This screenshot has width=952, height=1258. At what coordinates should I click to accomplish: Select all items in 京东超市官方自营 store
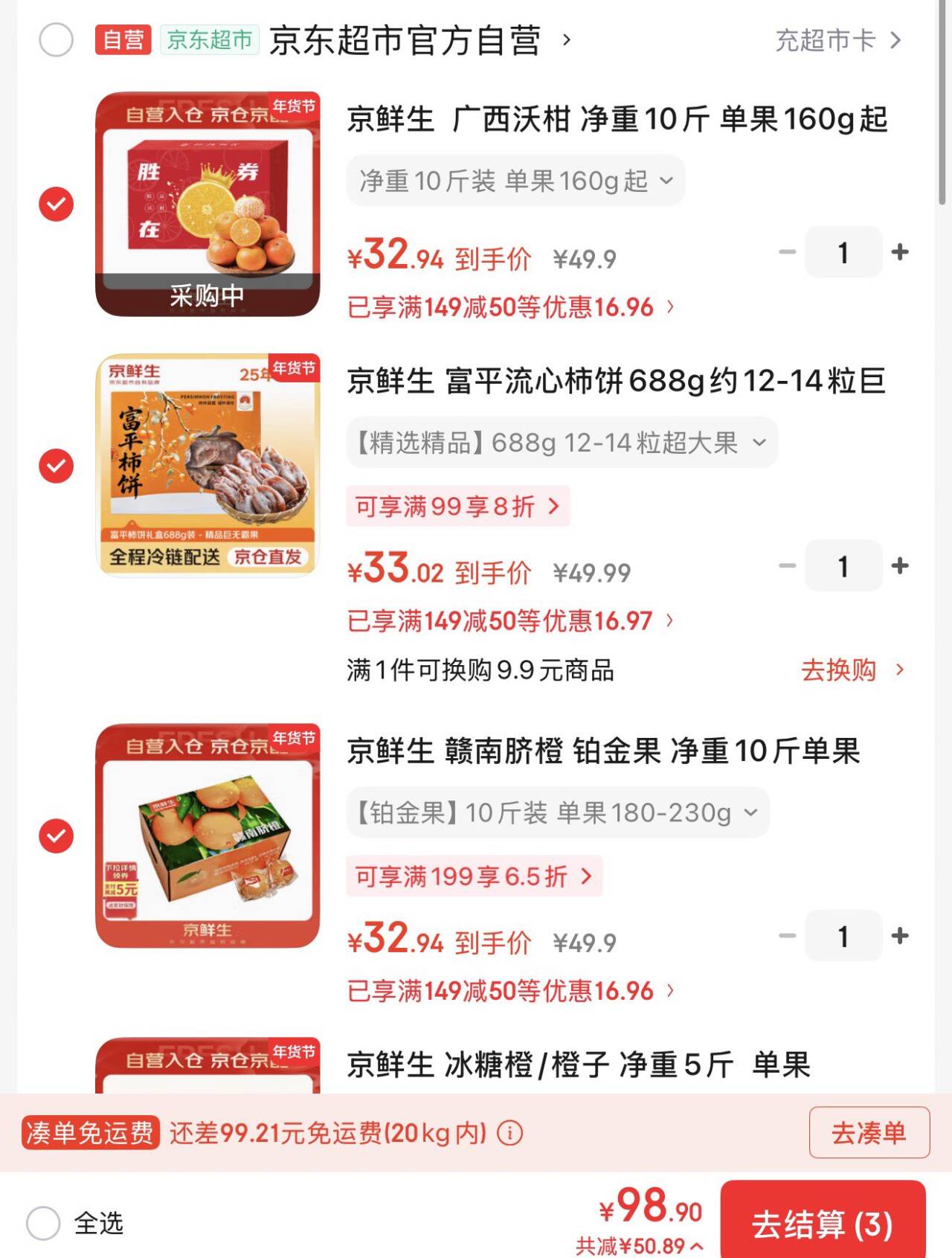[56, 40]
